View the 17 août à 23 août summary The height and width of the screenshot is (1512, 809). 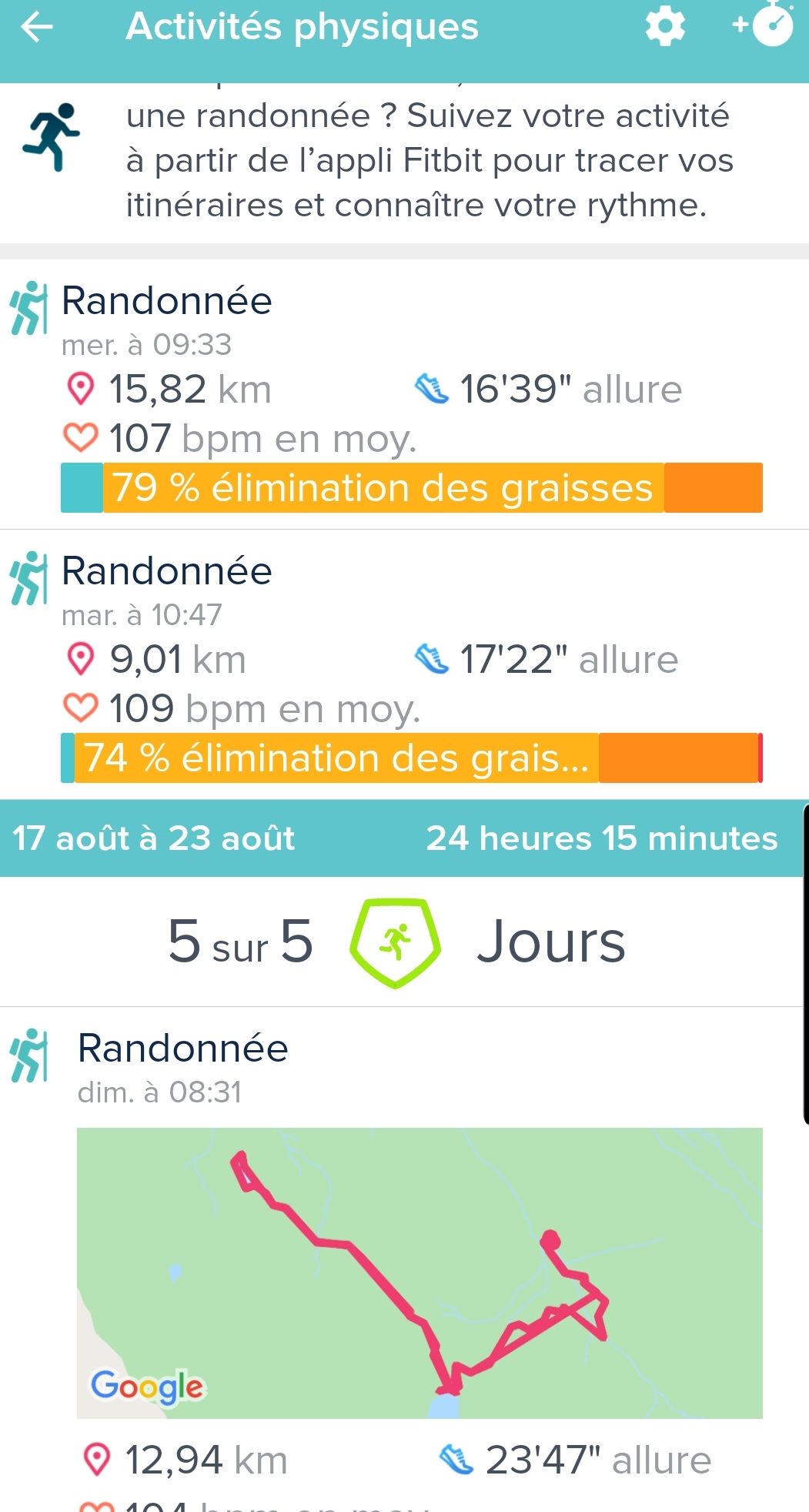(394, 838)
